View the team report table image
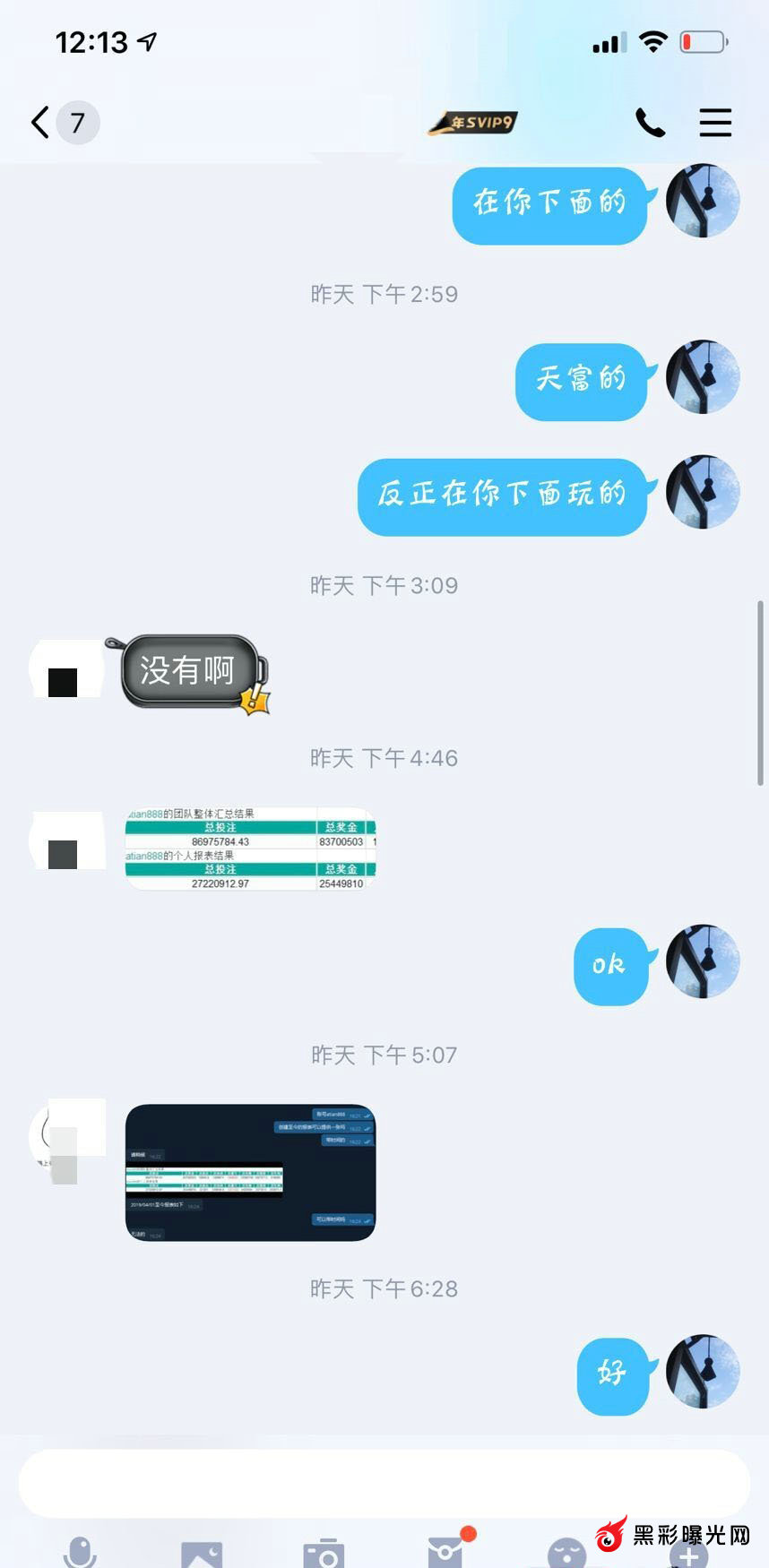769x1568 pixels. click(x=250, y=849)
